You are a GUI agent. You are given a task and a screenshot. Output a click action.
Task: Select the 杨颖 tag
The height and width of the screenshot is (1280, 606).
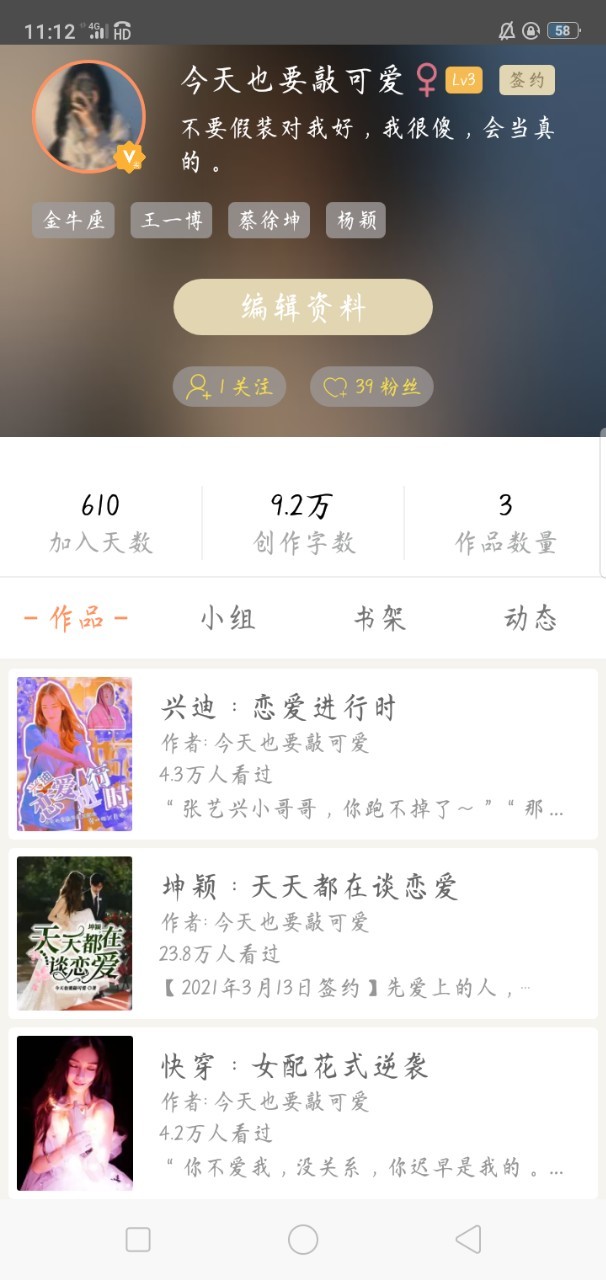356,220
